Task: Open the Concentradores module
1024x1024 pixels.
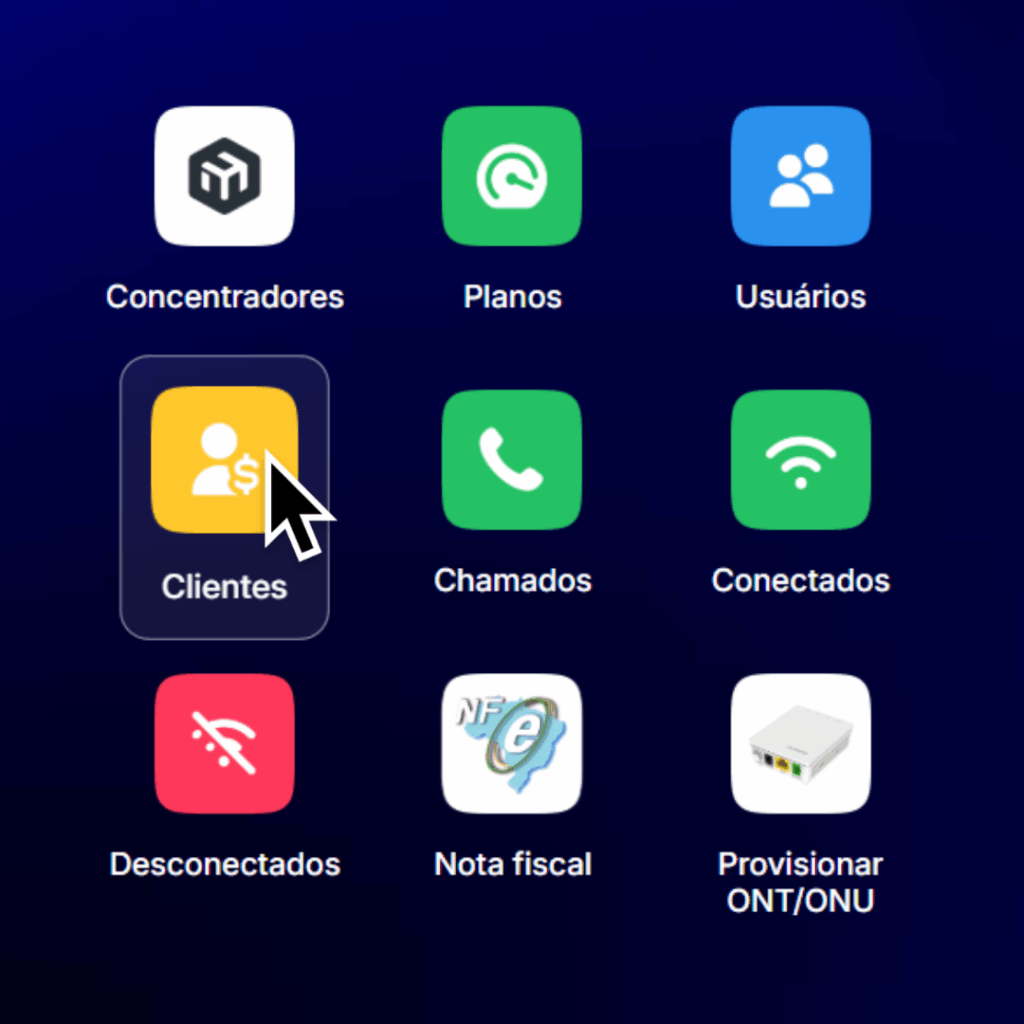Action: pyautogui.click(x=224, y=176)
